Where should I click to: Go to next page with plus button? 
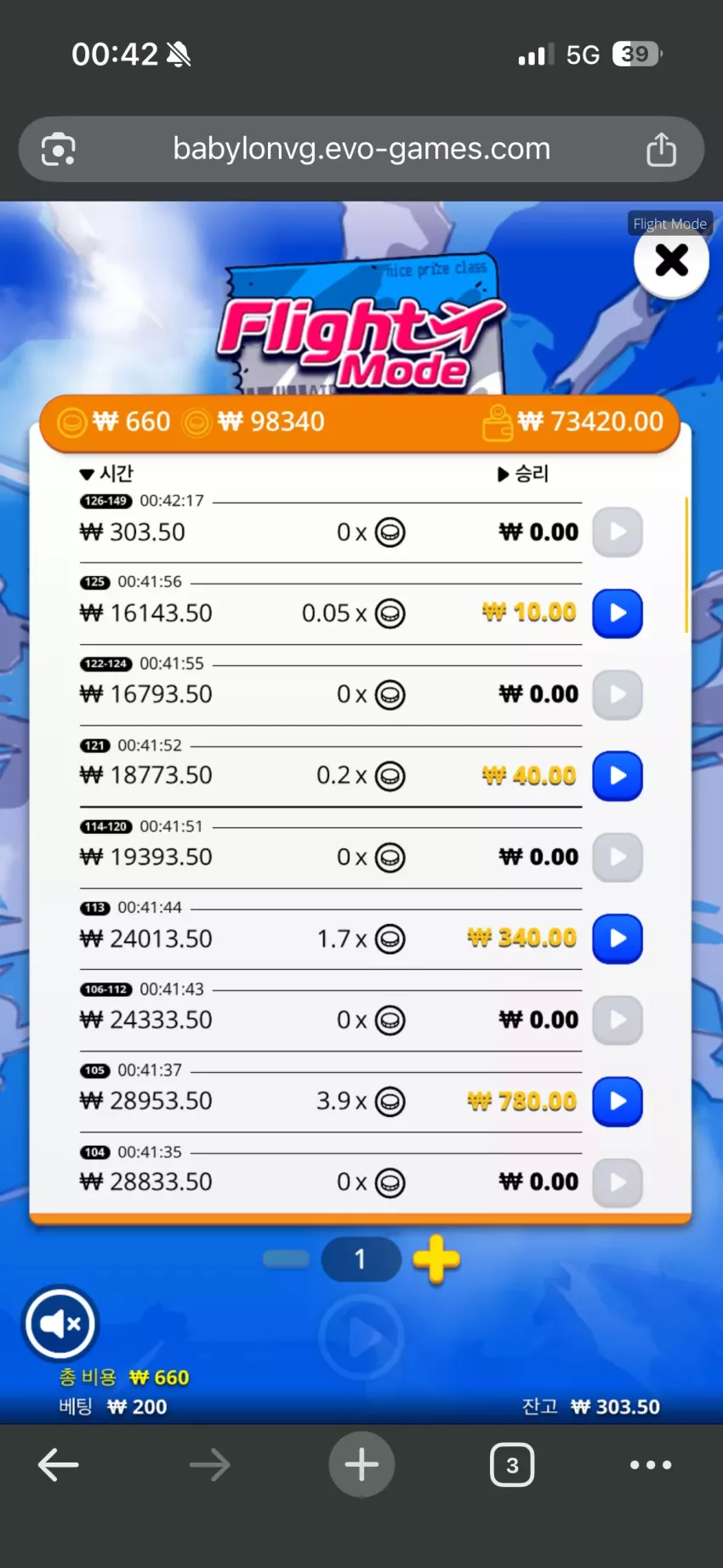coord(436,1258)
